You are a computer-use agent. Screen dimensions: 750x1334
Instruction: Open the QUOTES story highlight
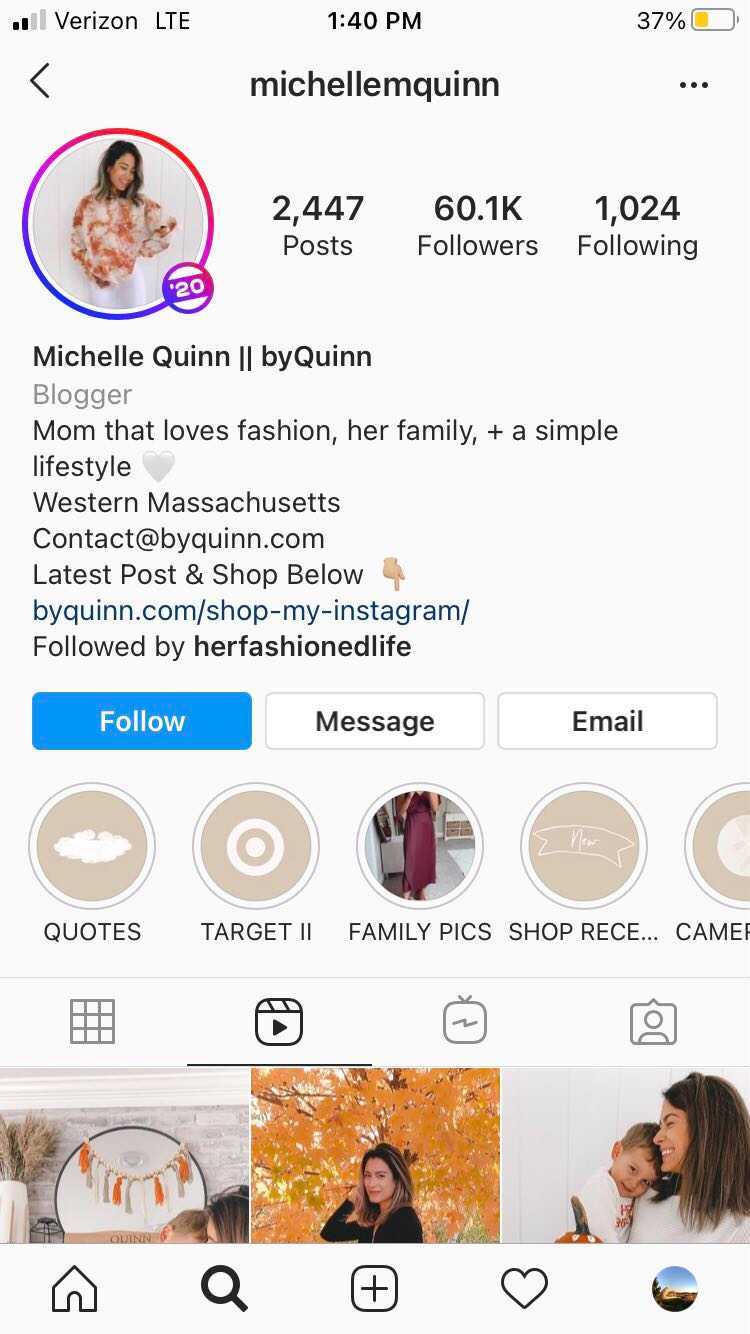click(92, 846)
